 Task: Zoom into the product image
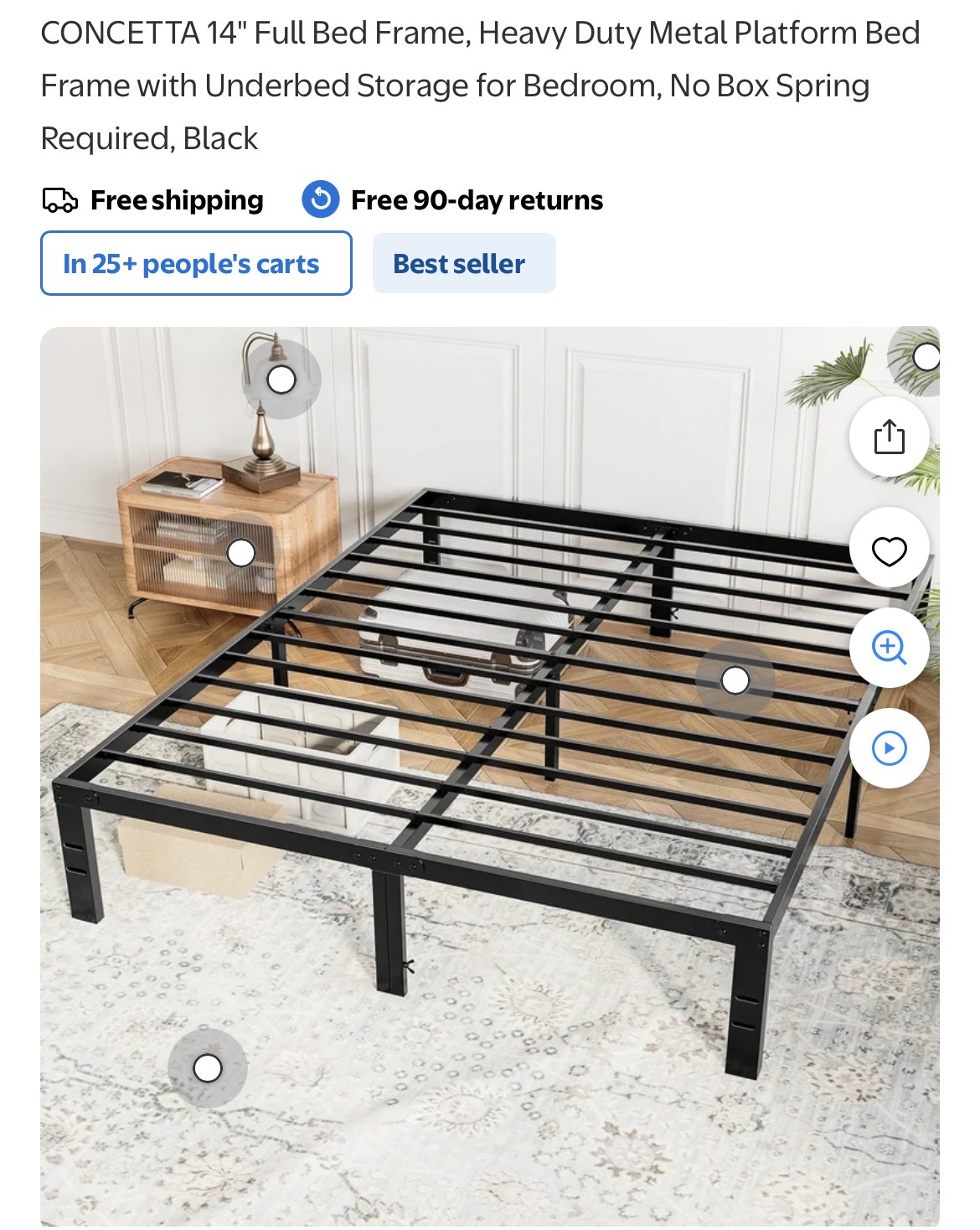(889, 648)
